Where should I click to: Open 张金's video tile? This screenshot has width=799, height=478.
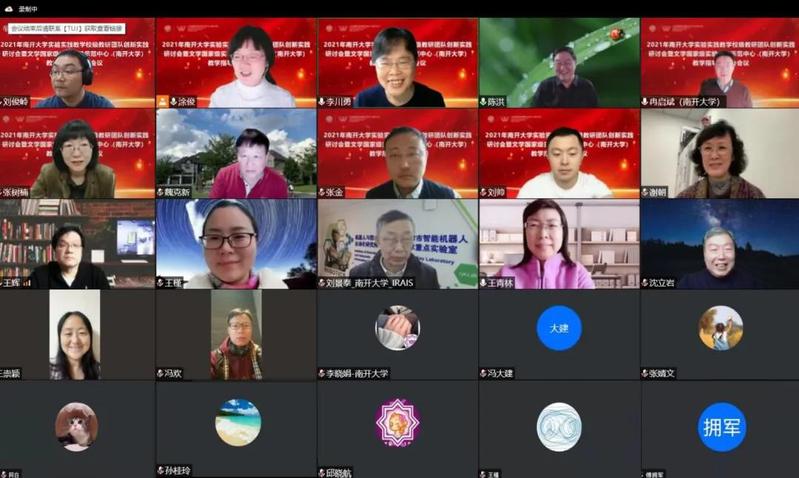pos(398,153)
